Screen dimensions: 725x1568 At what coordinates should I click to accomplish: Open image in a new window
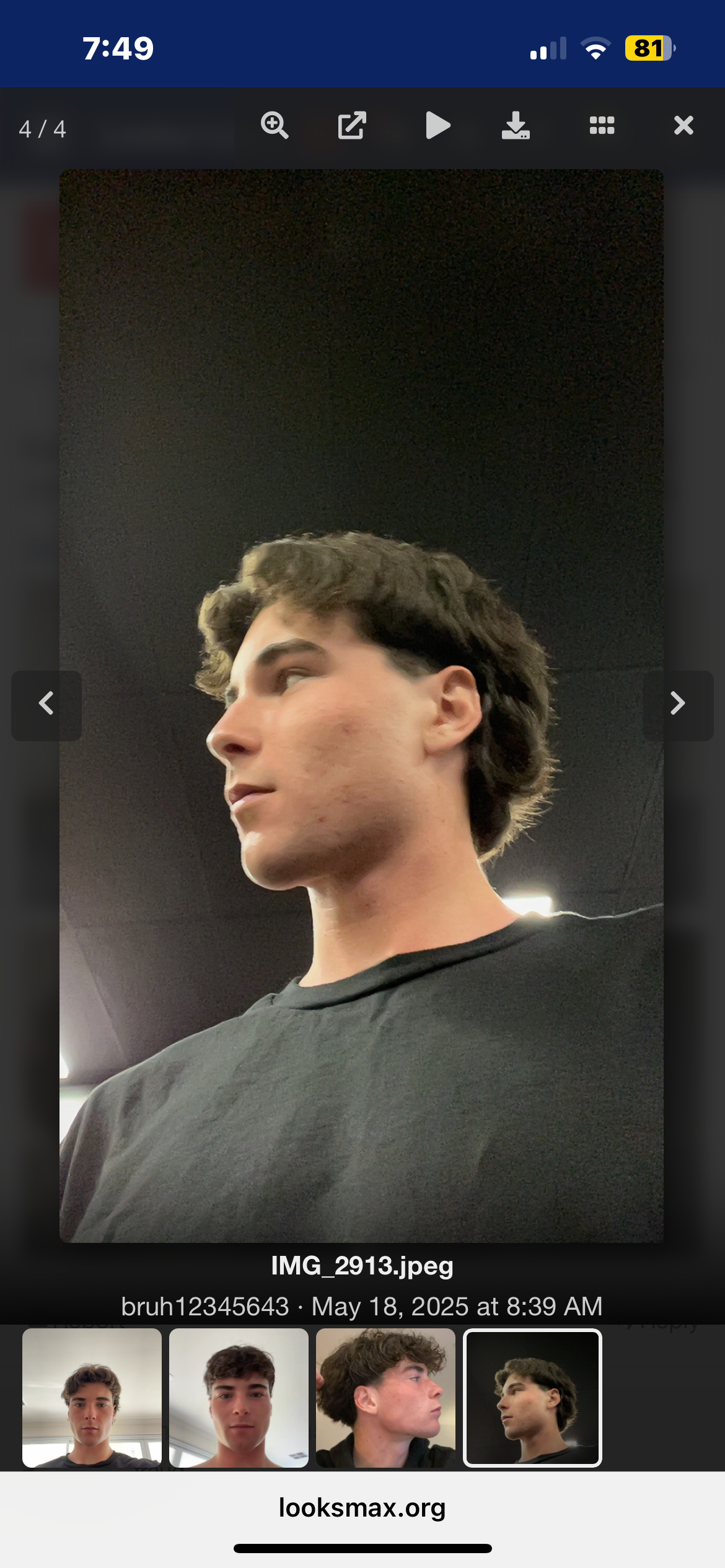pyautogui.click(x=352, y=126)
